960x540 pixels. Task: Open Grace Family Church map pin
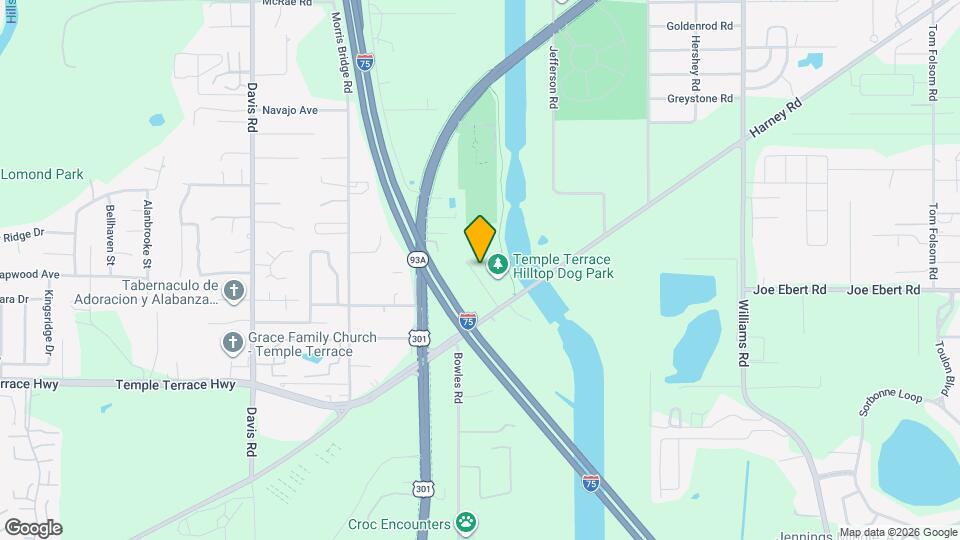(x=232, y=344)
